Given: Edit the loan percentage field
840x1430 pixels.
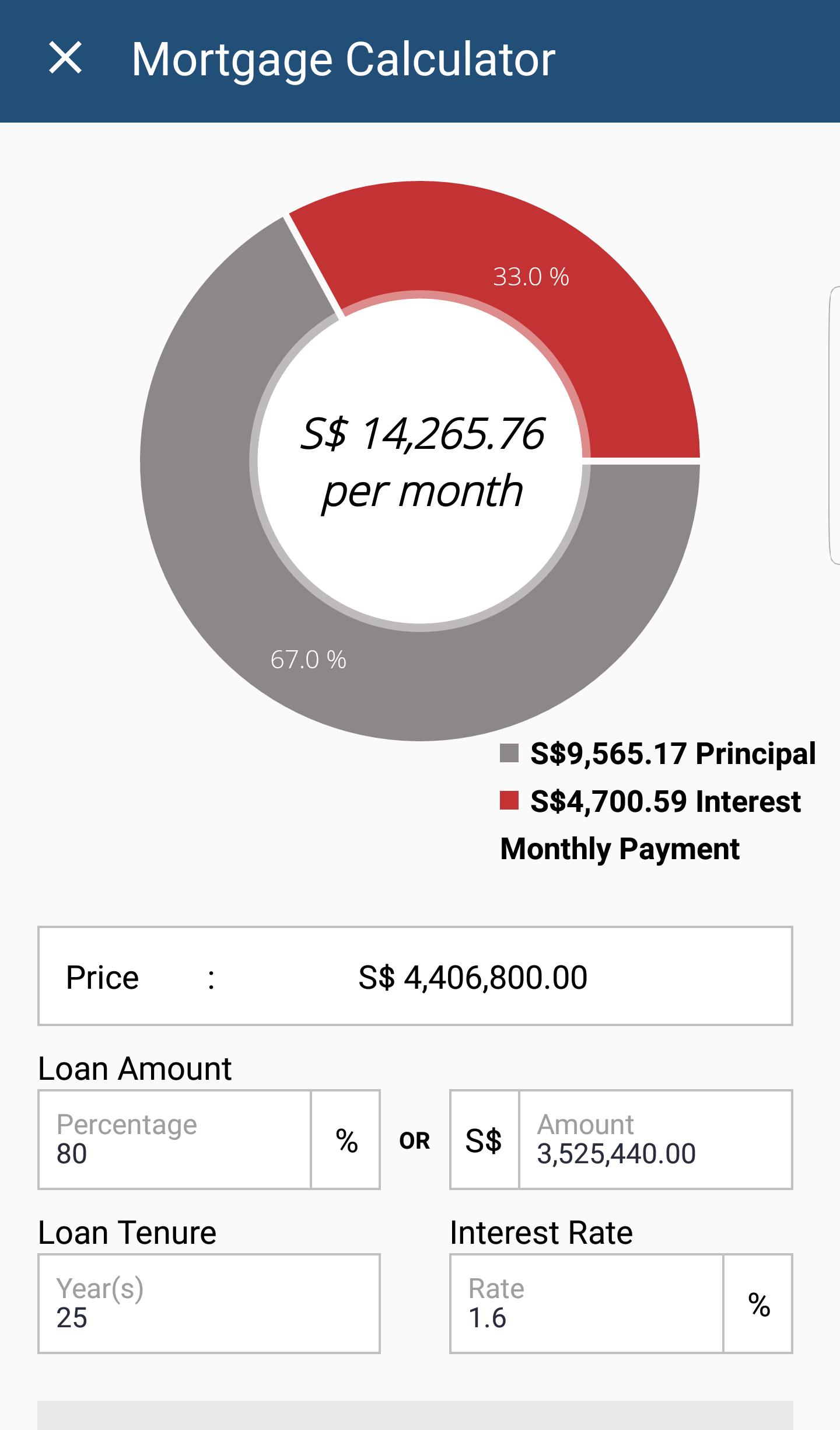Looking at the screenshot, I should coord(174,1139).
